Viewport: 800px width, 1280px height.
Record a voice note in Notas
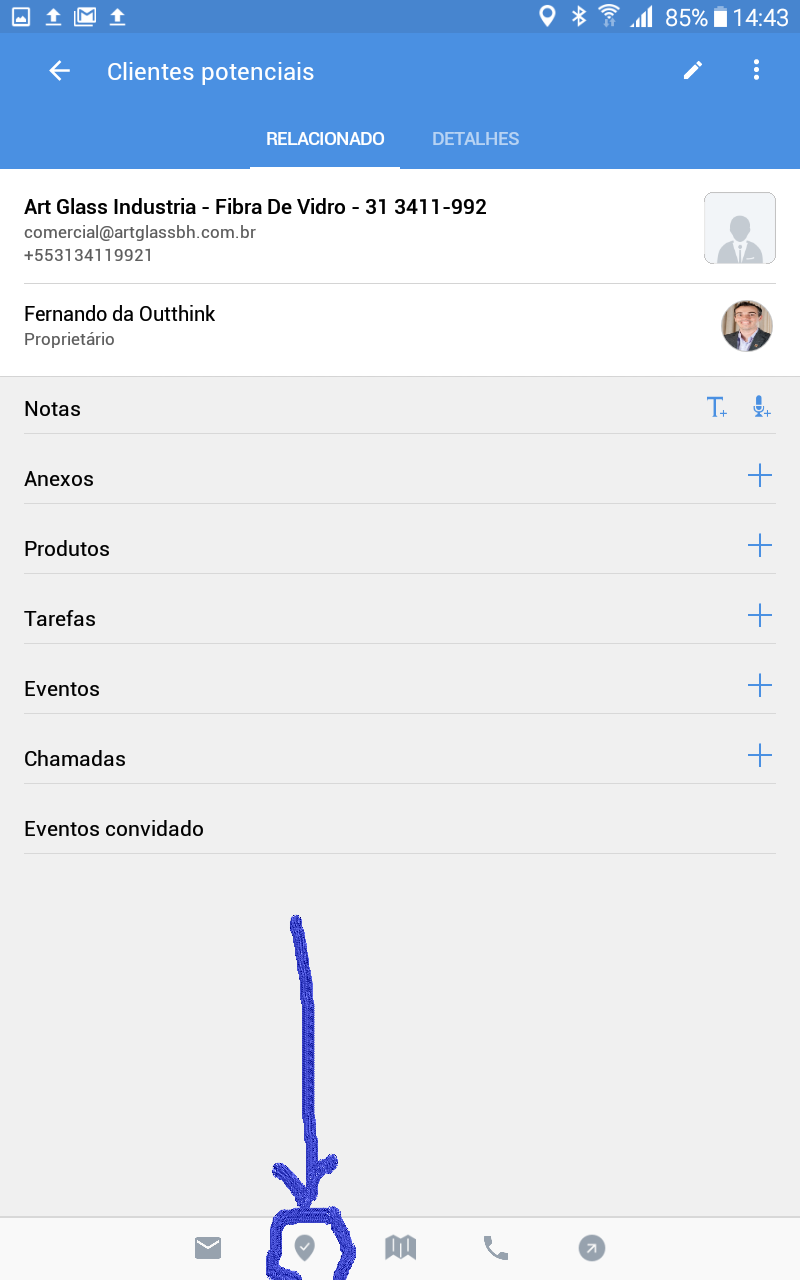[x=761, y=408]
